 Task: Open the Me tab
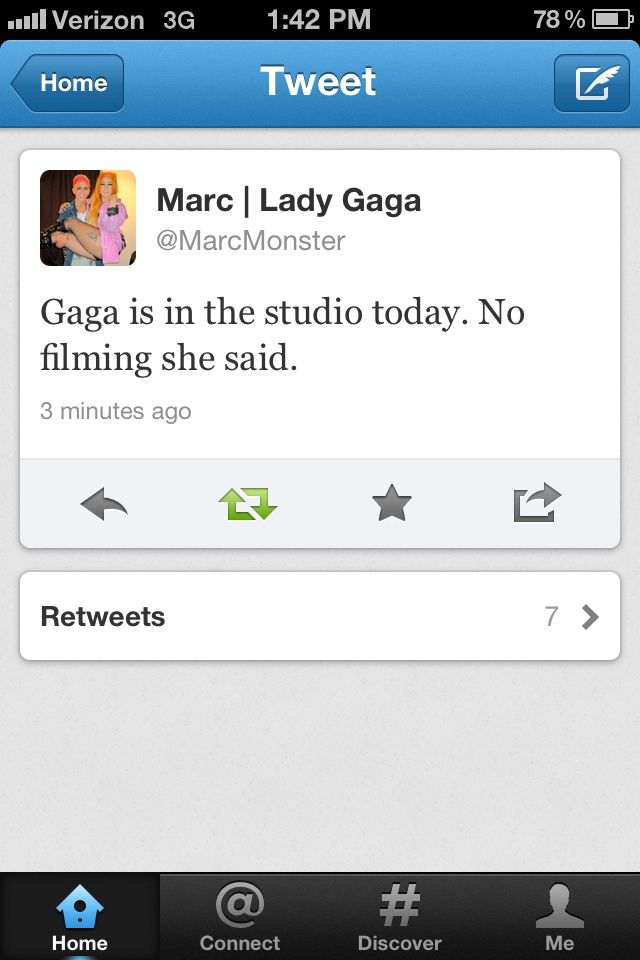(560, 917)
